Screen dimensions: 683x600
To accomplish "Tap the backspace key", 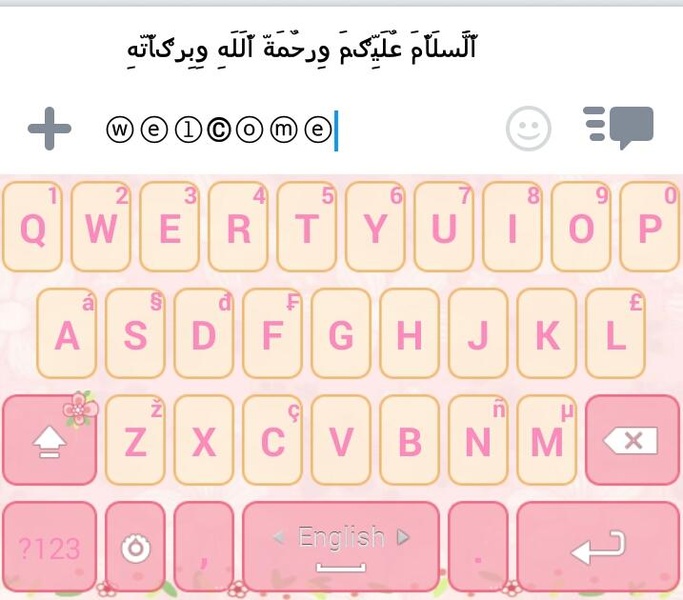I will click(631, 440).
